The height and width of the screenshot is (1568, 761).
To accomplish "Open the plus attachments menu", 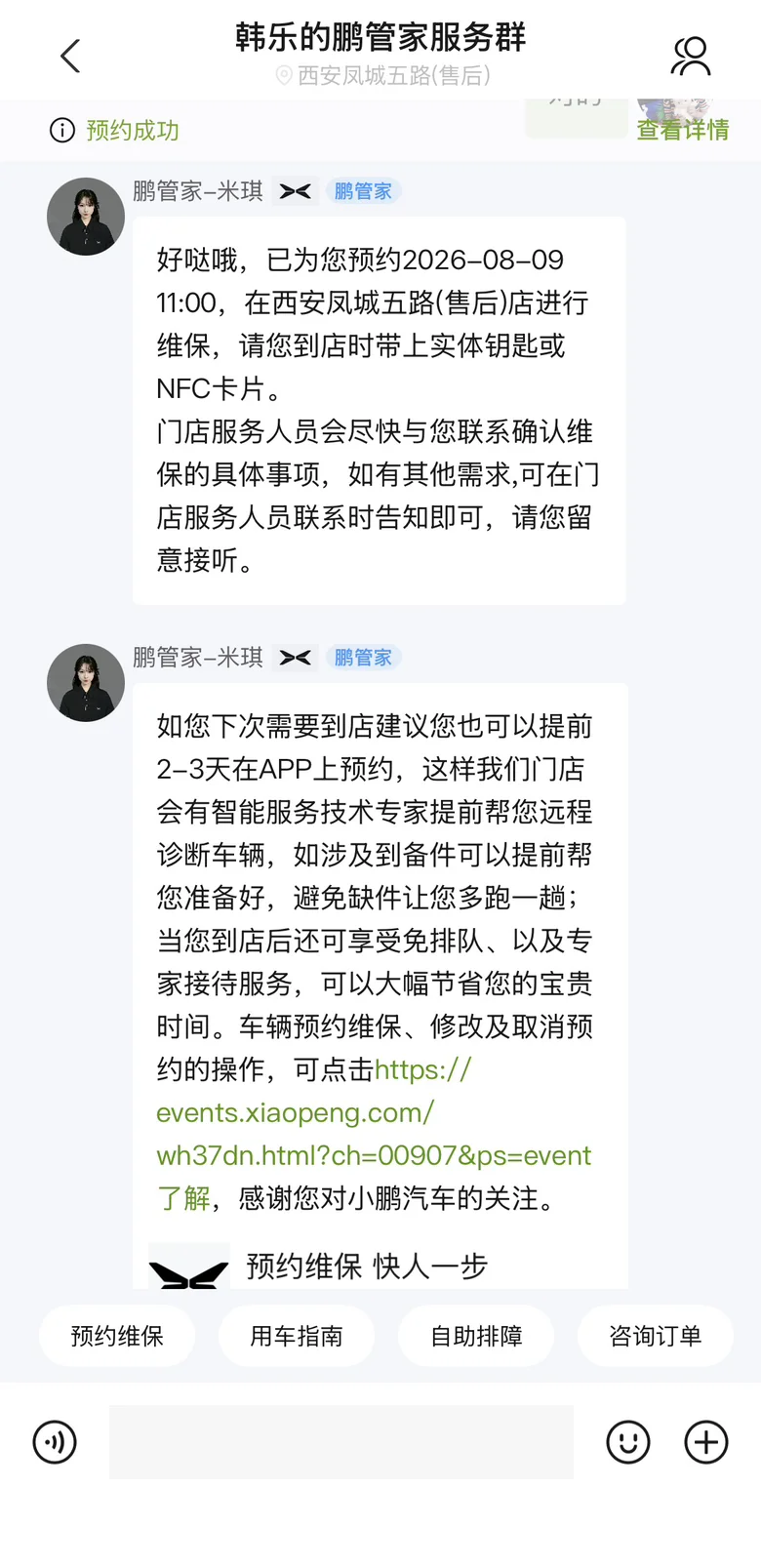I will click(x=706, y=1442).
